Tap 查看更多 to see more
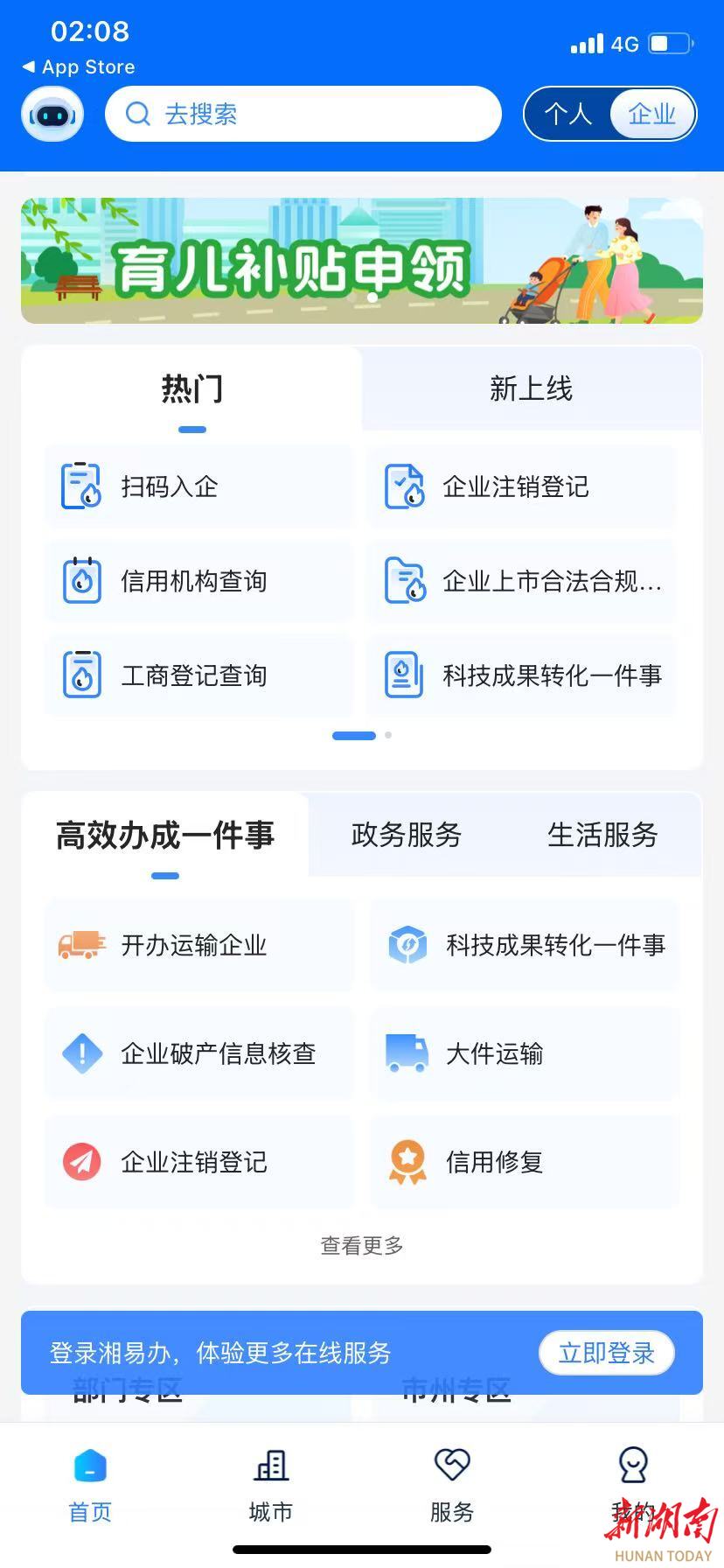The height and width of the screenshot is (1568, 724). coord(362,1245)
